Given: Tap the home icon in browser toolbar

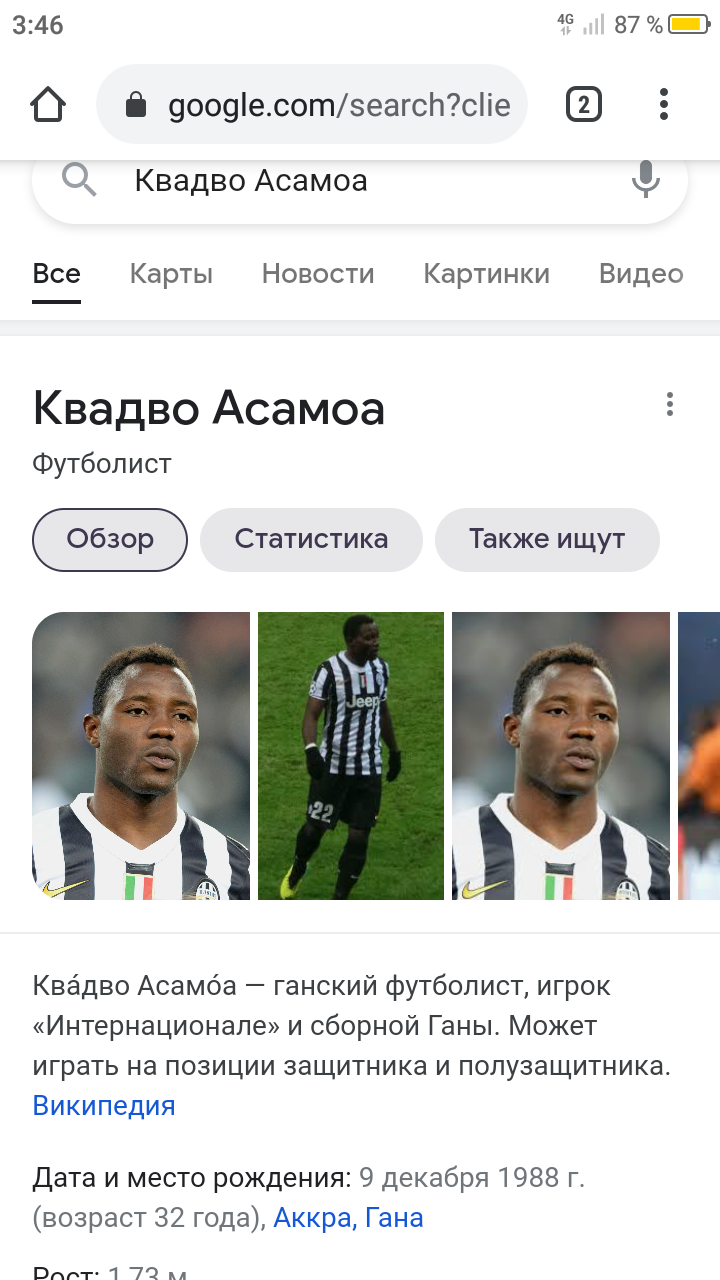Looking at the screenshot, I should click(x=48, y=104).
